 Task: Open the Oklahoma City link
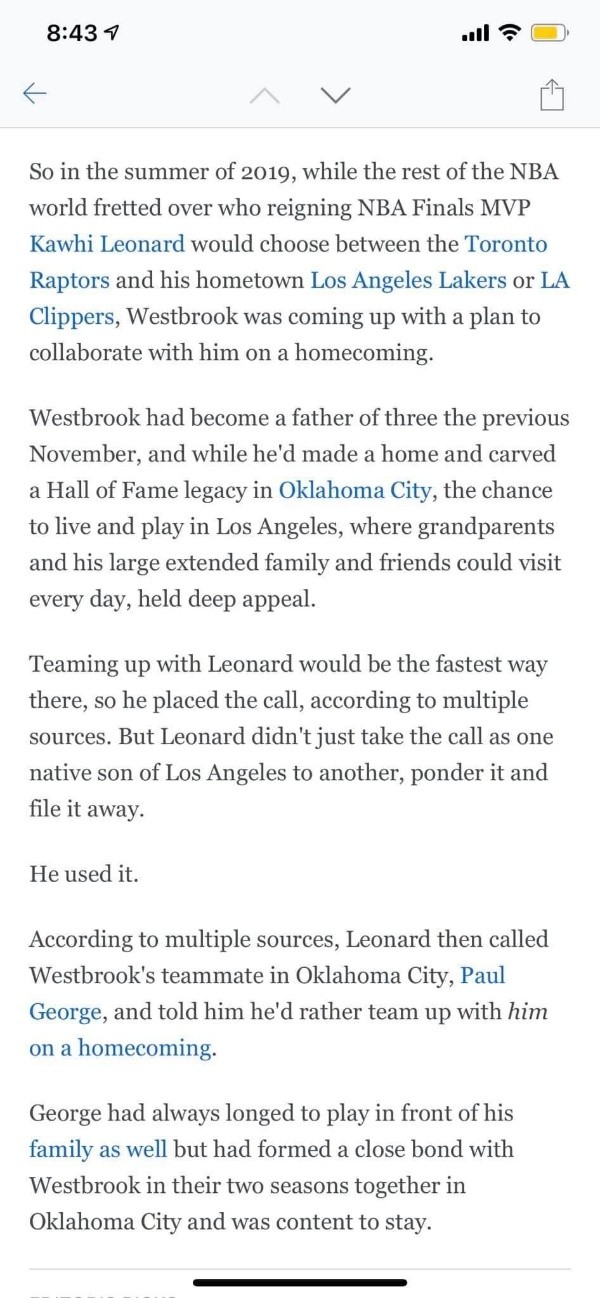pyautogui.click(x=355, y=490)
